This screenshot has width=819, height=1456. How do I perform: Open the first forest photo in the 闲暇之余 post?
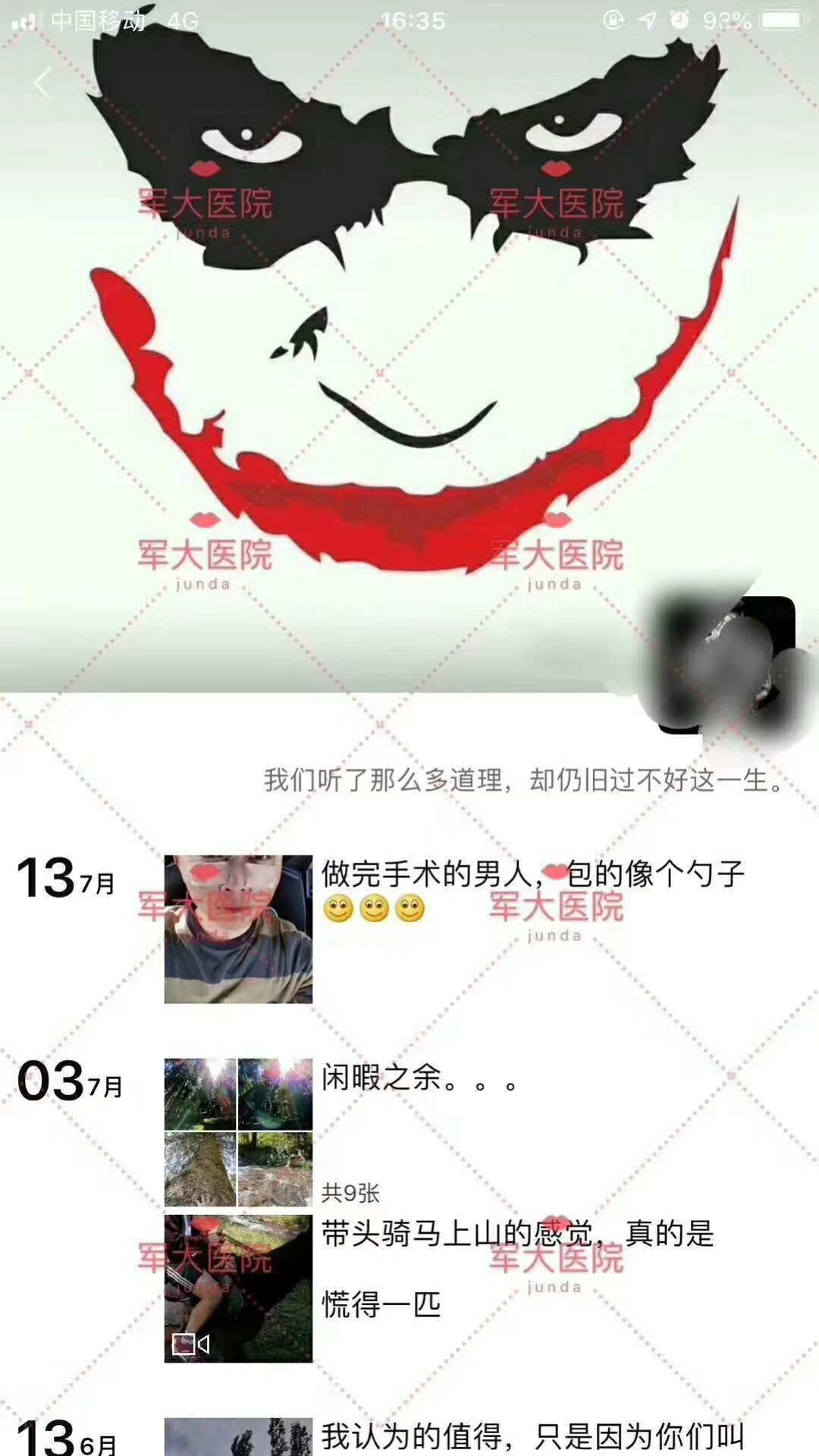point(200,1090)
